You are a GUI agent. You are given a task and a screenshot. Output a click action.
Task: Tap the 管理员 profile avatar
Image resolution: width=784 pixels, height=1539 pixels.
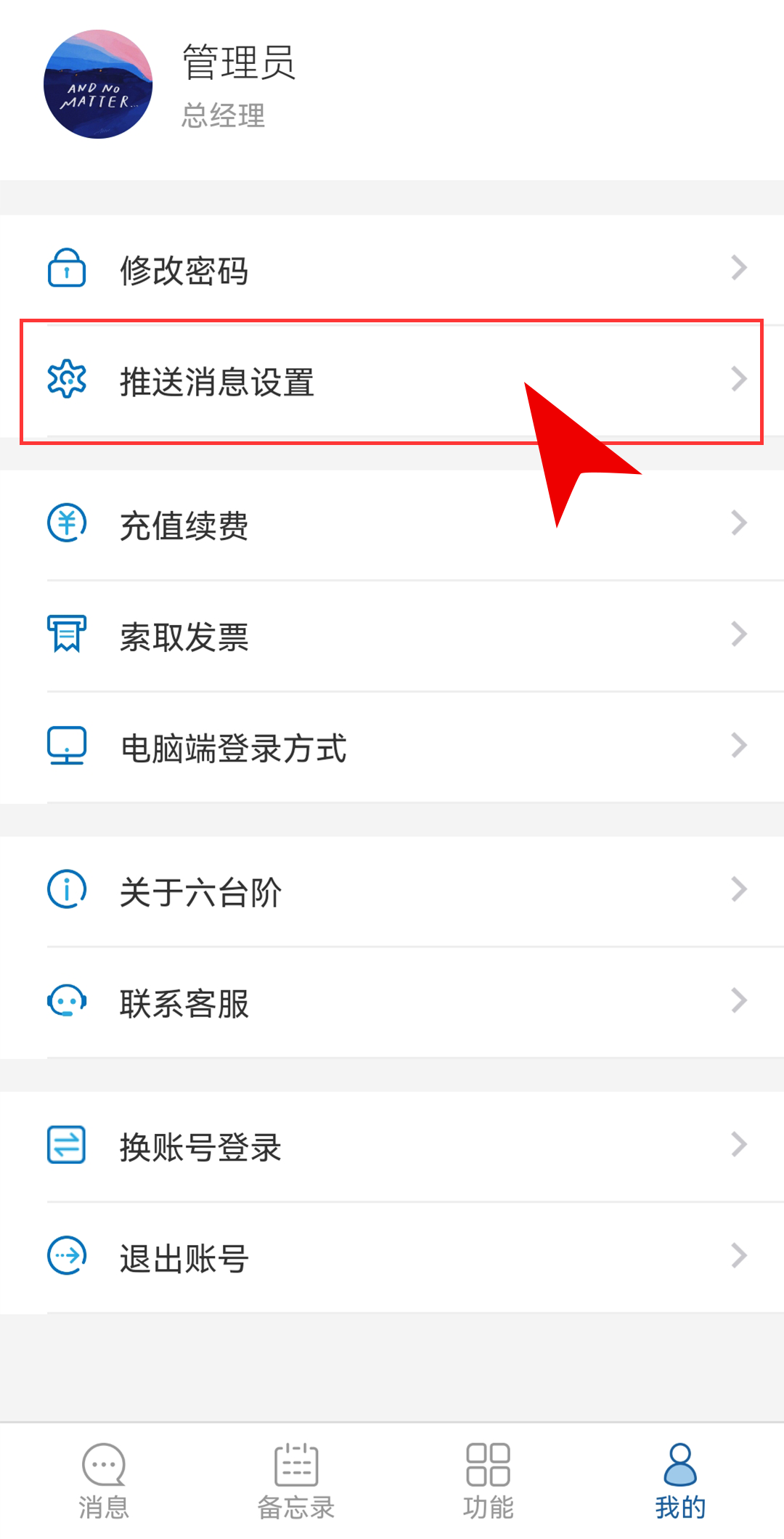pyautogui.click(x=98, y=84)
